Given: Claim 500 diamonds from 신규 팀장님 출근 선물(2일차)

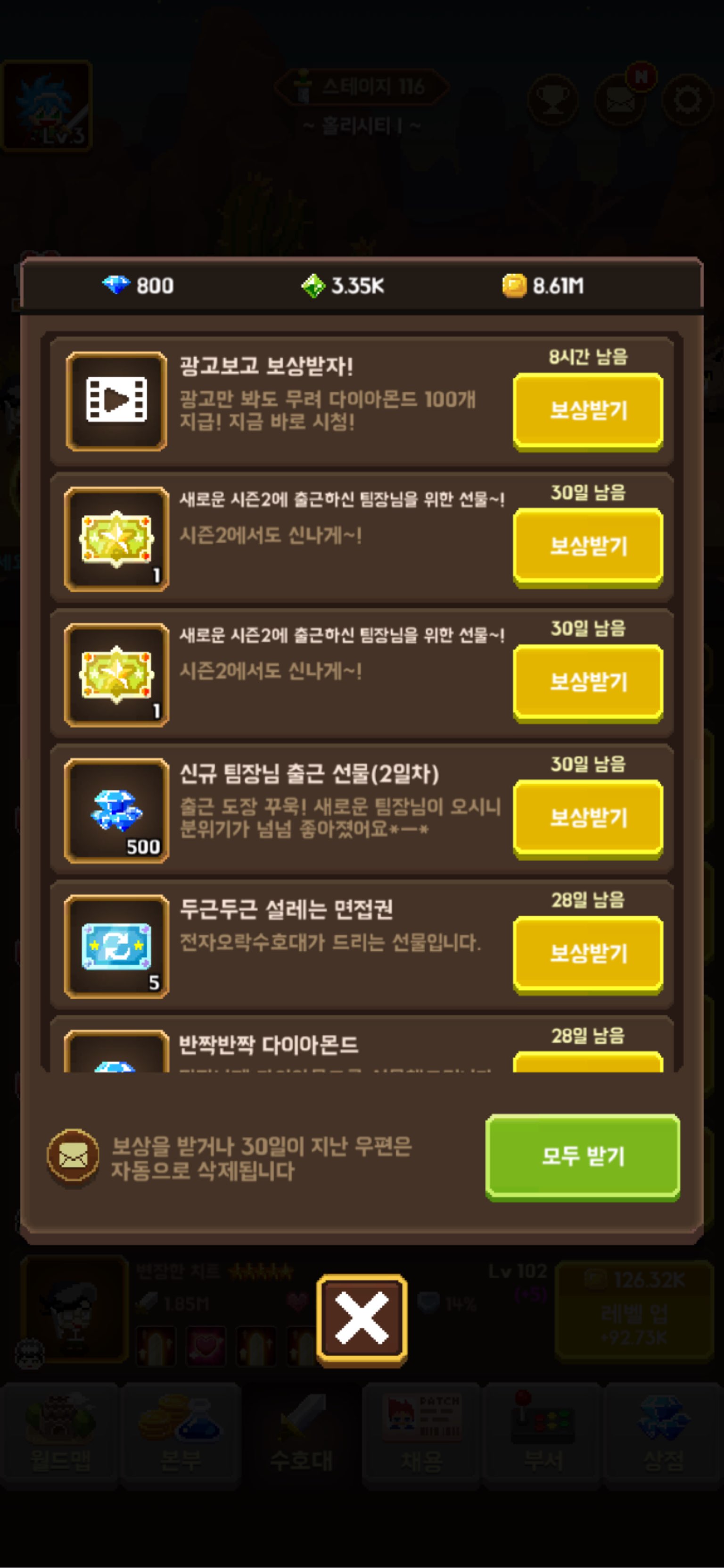Looking at the screenshot, I should [588, 817].
